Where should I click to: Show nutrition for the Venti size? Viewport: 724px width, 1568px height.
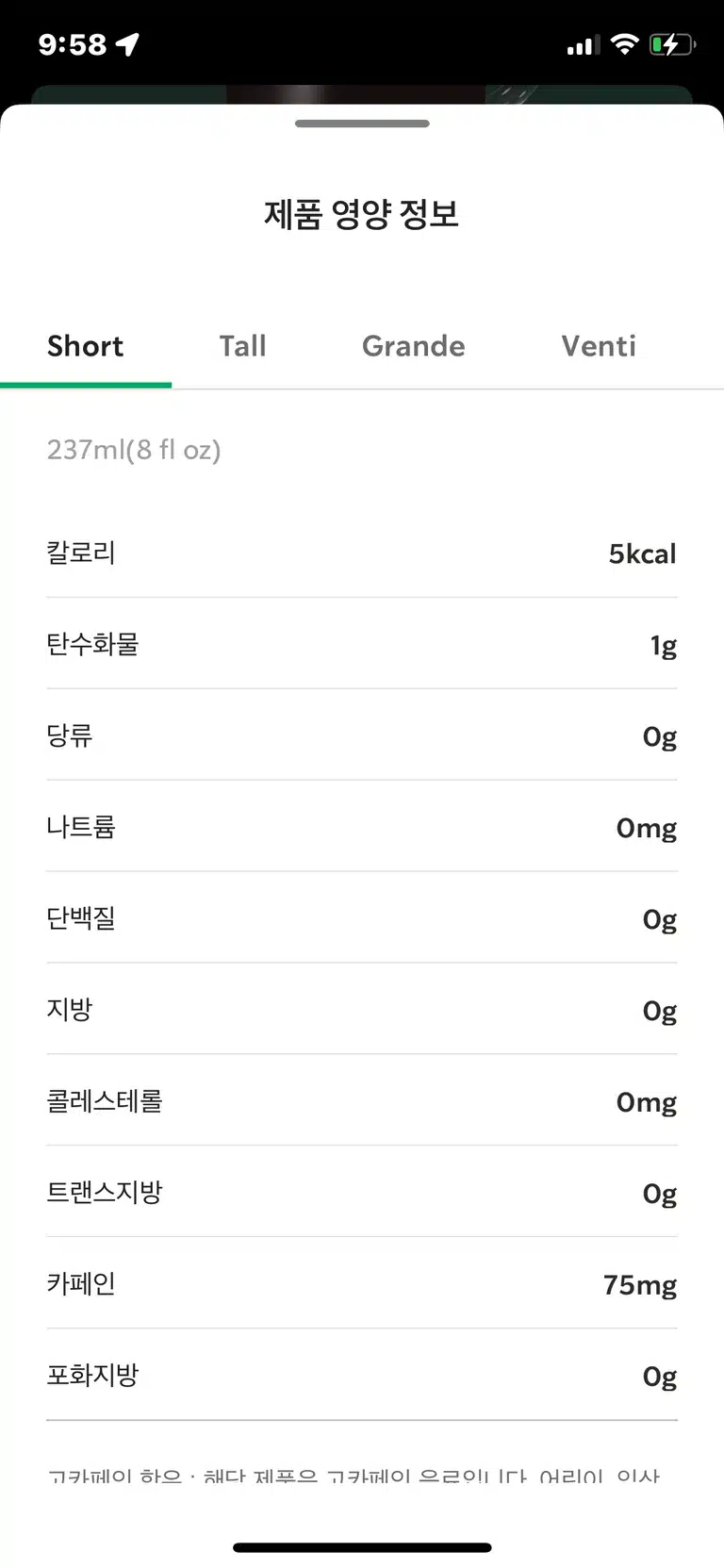click(x=599, y=346)
